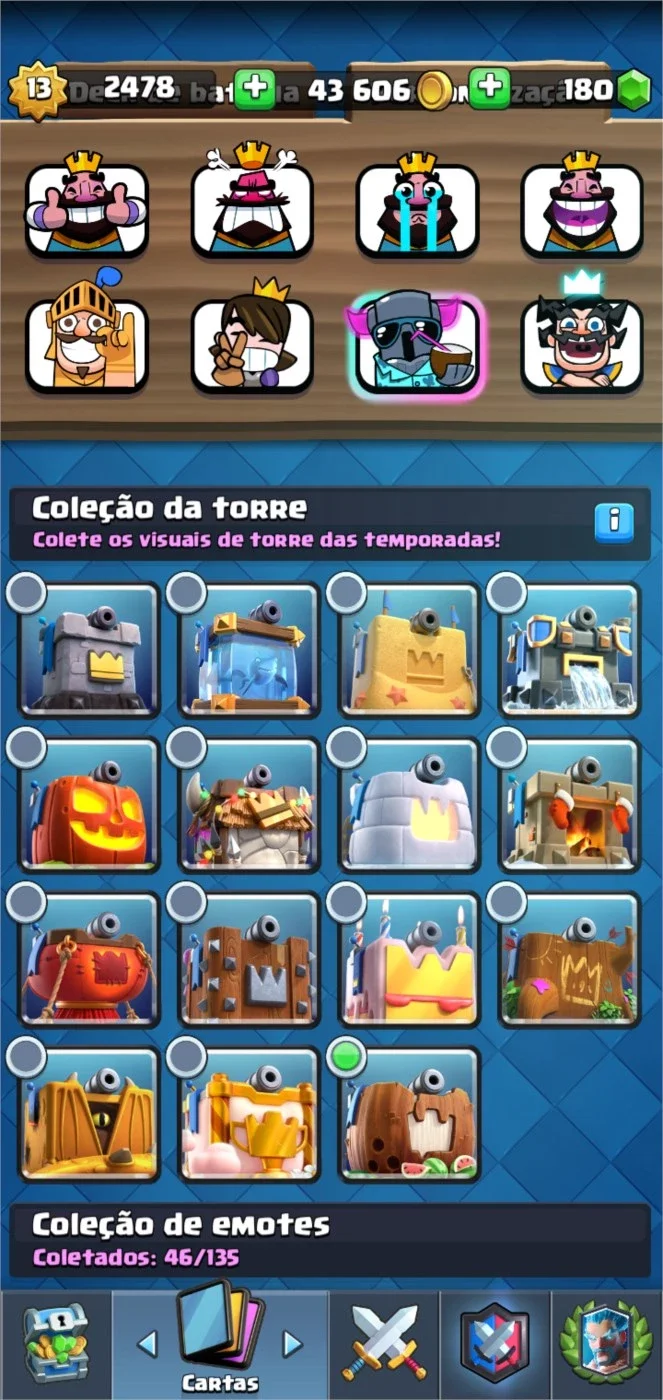Screen dimensions: 663x1400
Task: Switch to the battle crossed swords tab
Action: click(x=384, y=1344)
